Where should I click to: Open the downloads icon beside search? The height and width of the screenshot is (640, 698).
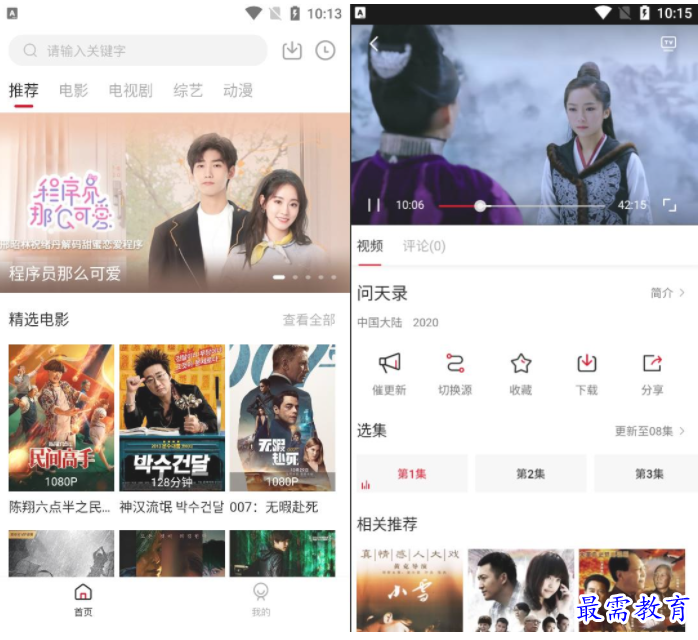pos(292,50)
